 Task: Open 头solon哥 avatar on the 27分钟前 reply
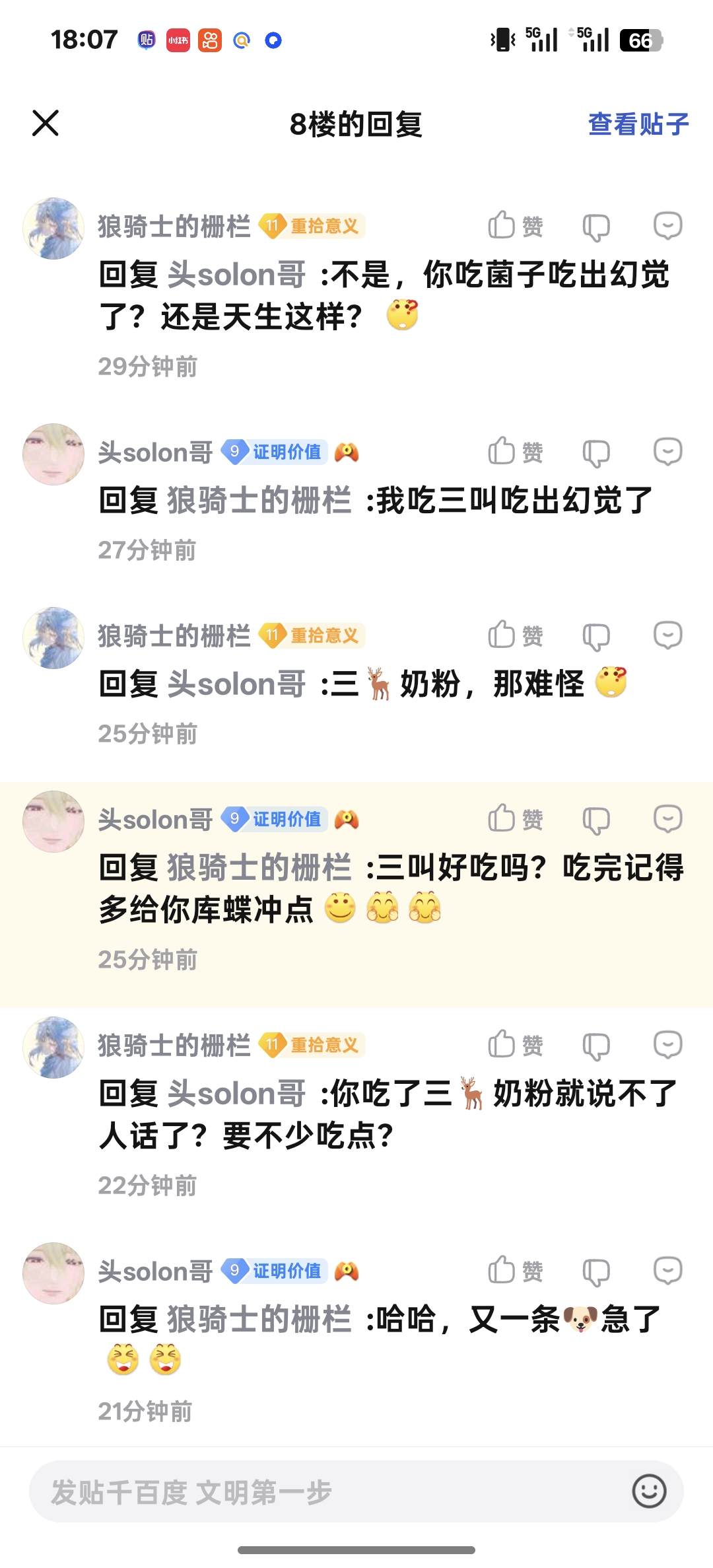point(53,454)
